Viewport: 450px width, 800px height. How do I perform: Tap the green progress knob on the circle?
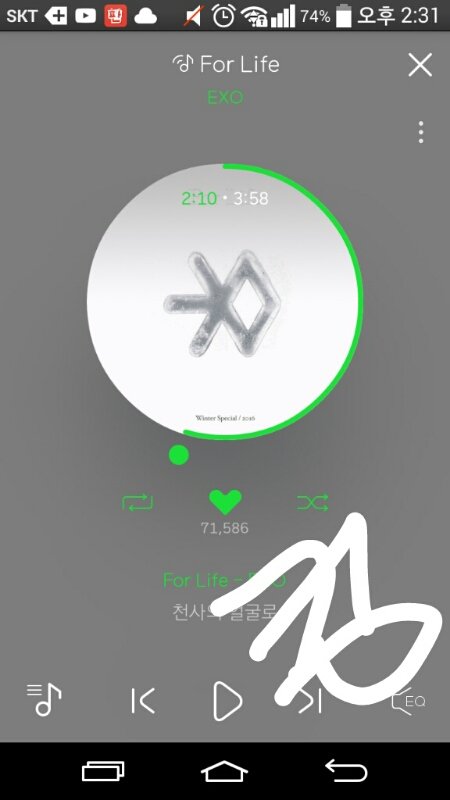[179, 455]
